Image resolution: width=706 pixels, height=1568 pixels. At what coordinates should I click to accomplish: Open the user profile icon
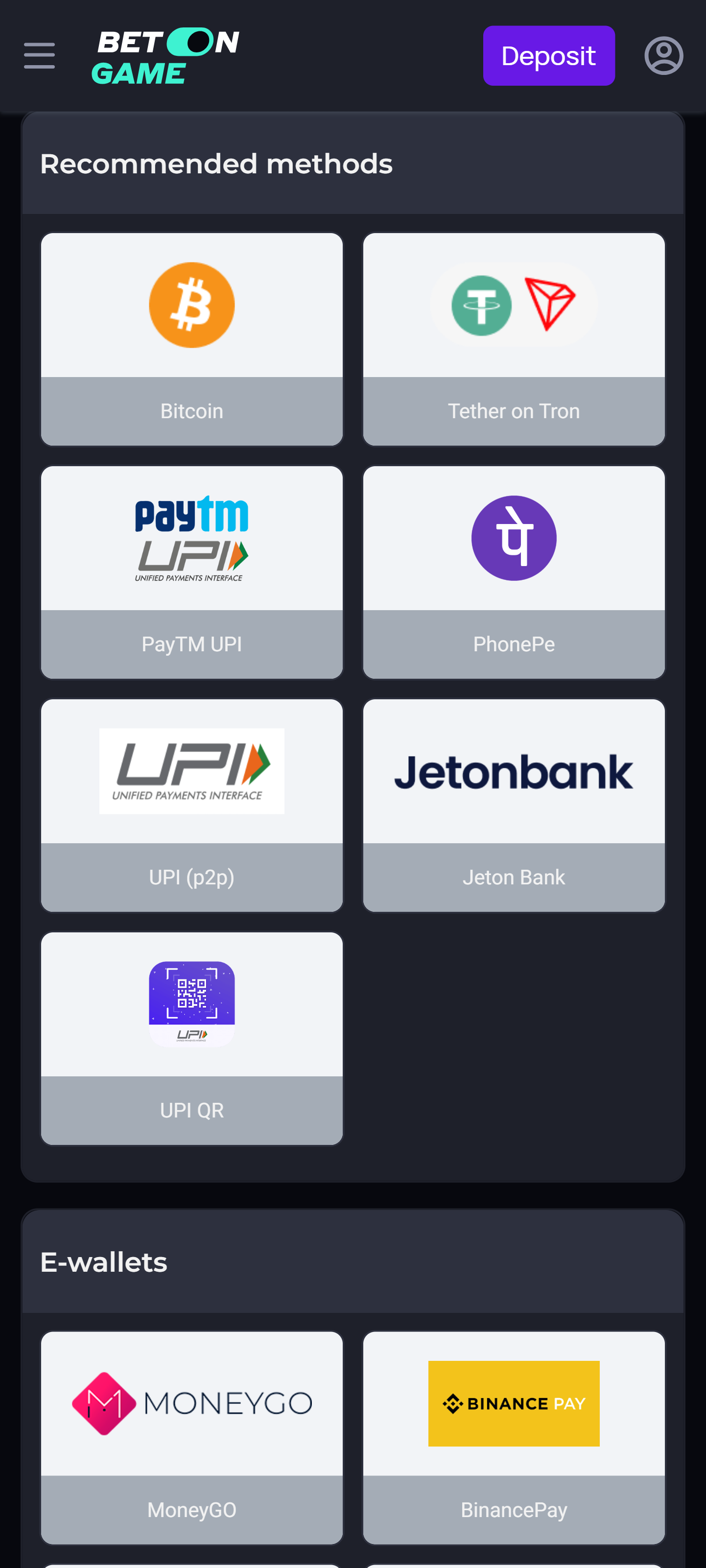point(664,55)
